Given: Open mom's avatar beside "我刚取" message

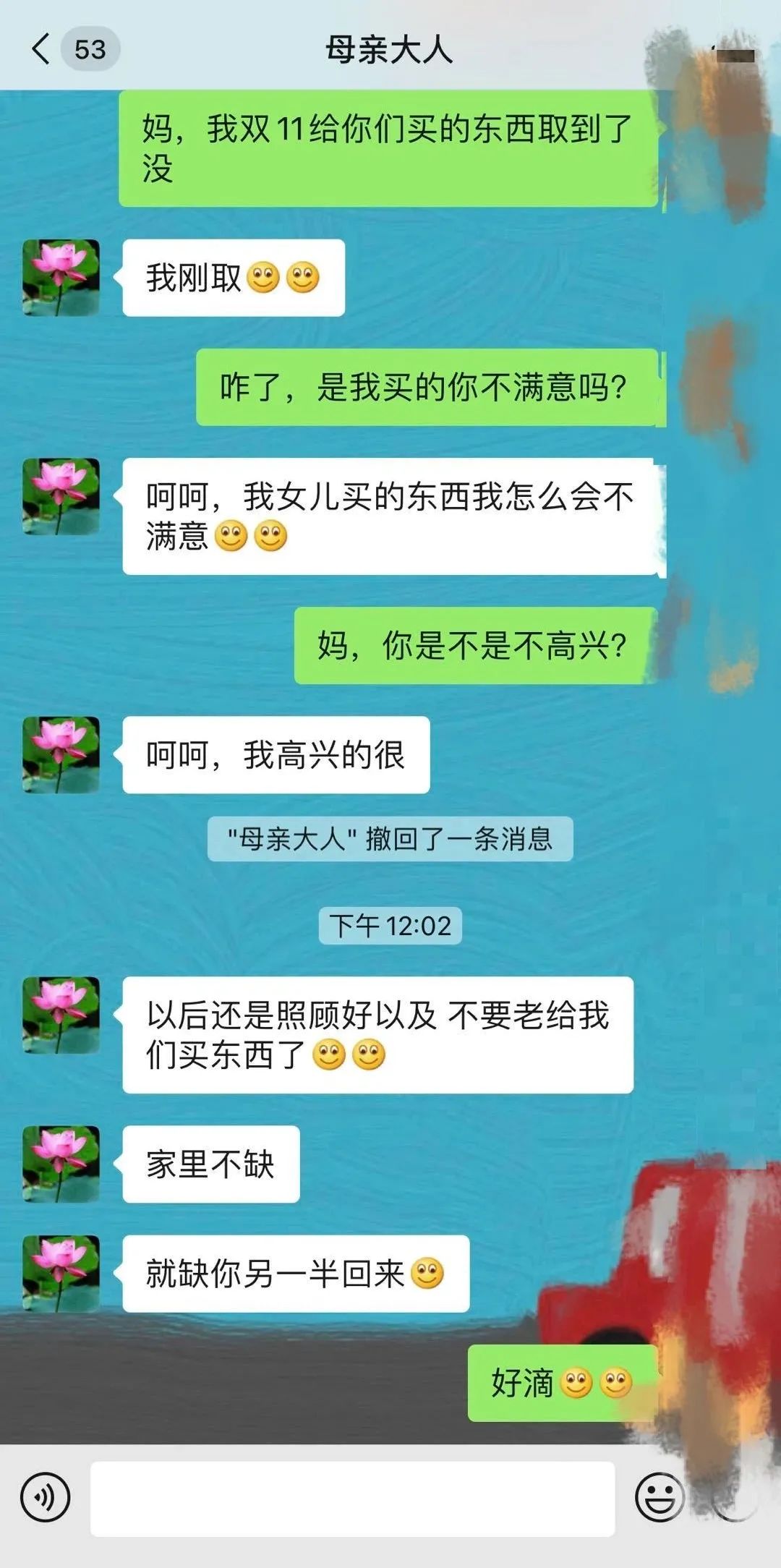Looking at the screenshot, I should coord(61,278).
